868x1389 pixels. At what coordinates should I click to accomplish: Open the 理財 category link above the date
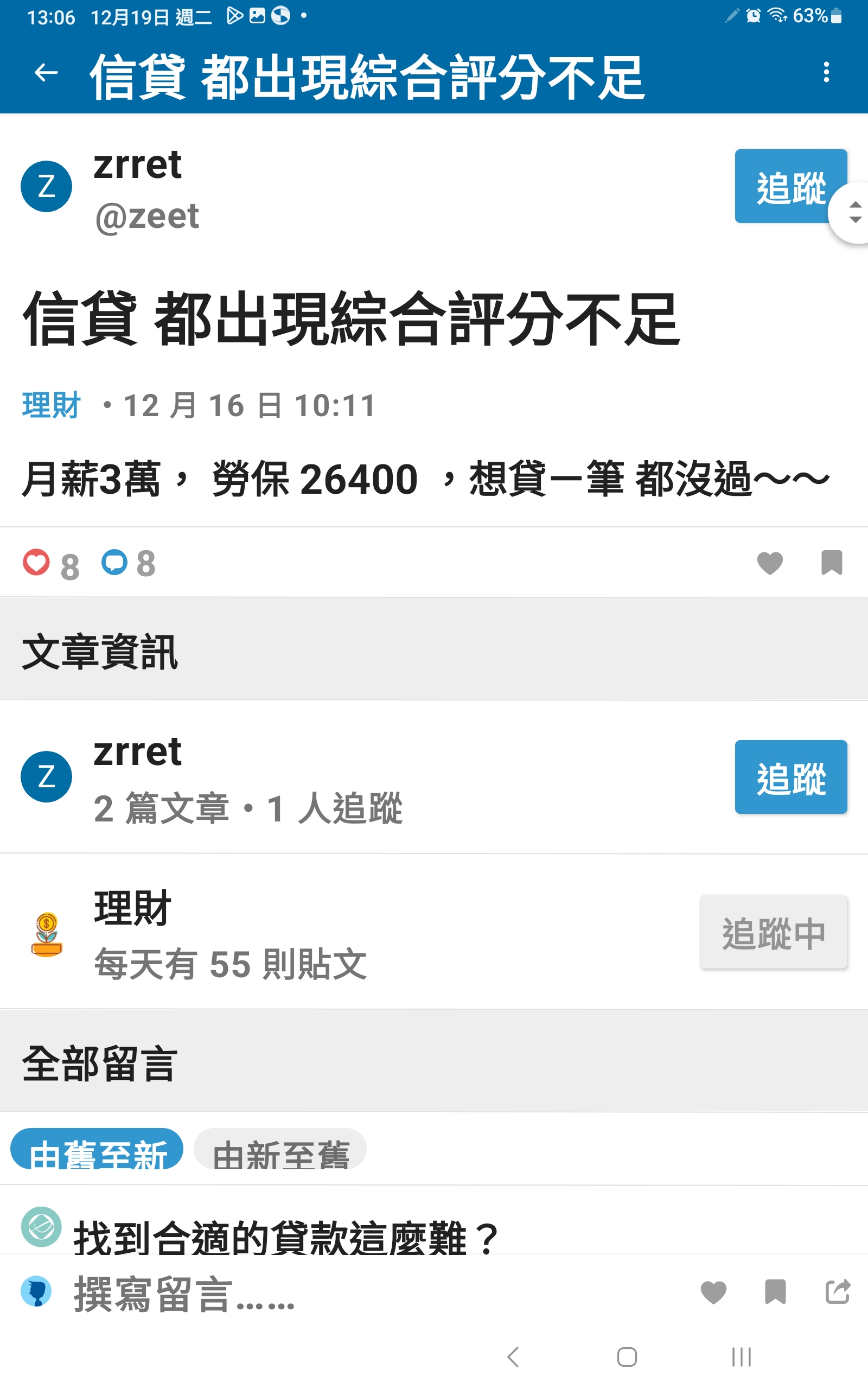point(51,405)
